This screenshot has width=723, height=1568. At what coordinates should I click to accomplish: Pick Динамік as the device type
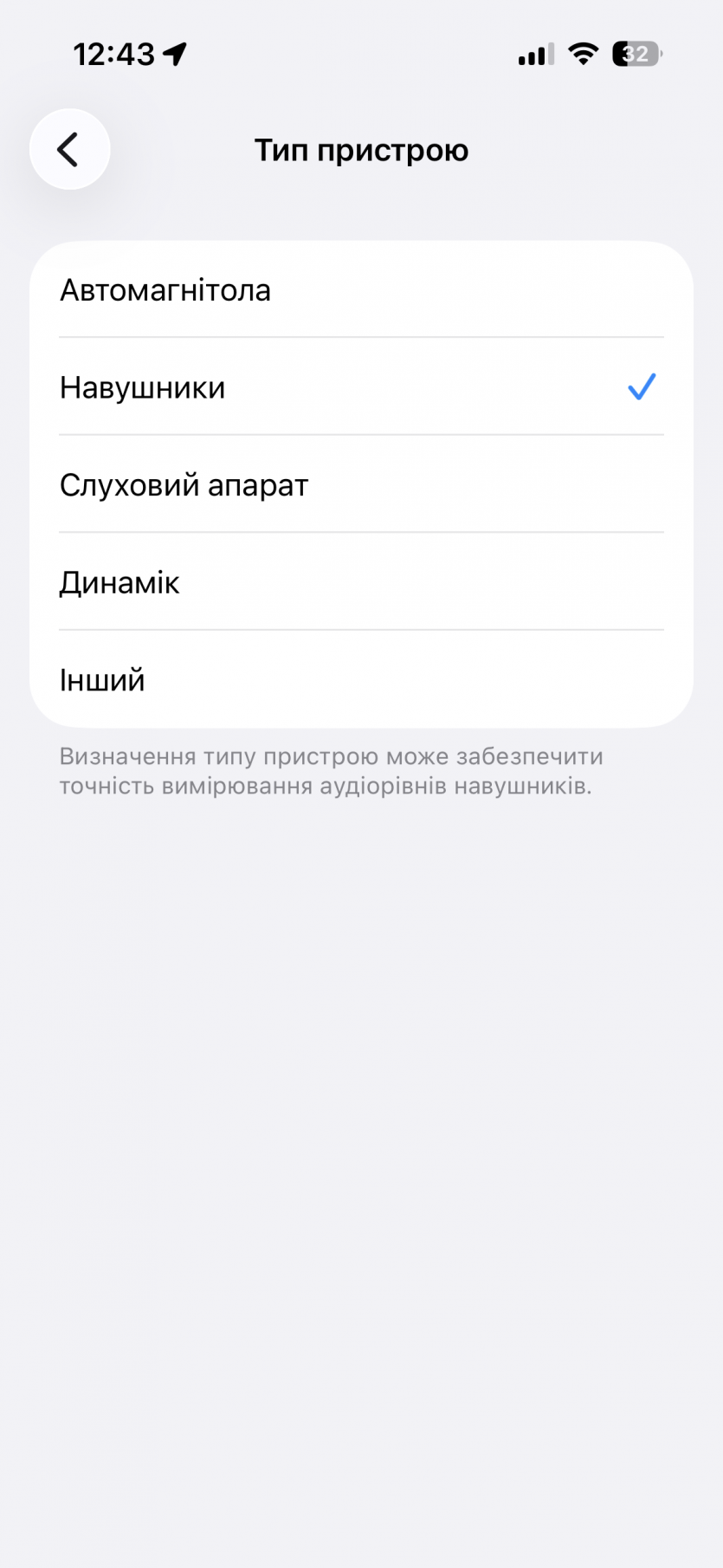(x=360, y=583)
